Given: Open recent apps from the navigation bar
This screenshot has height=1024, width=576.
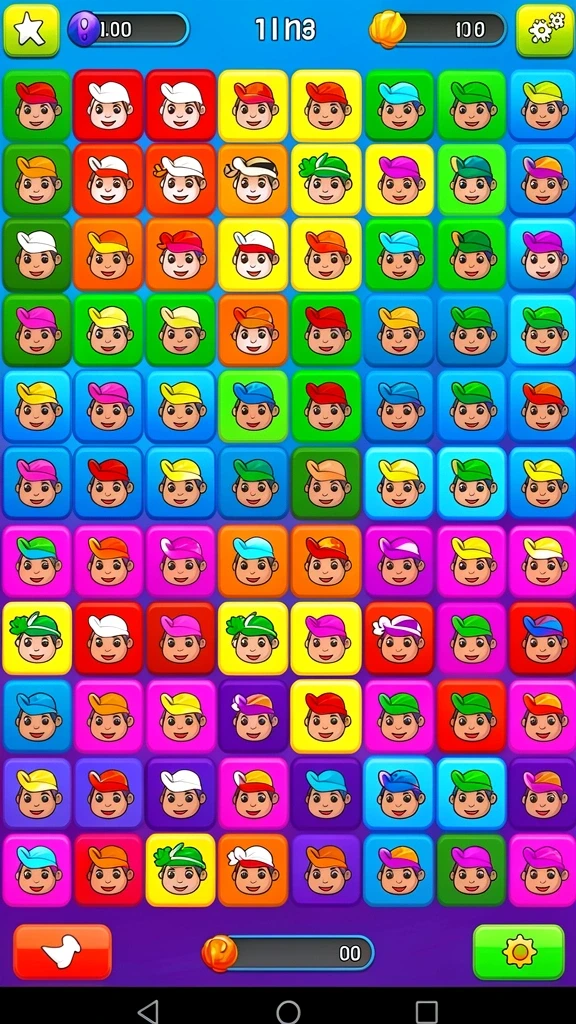Looking at the screenshot, I should (426, 1012).
